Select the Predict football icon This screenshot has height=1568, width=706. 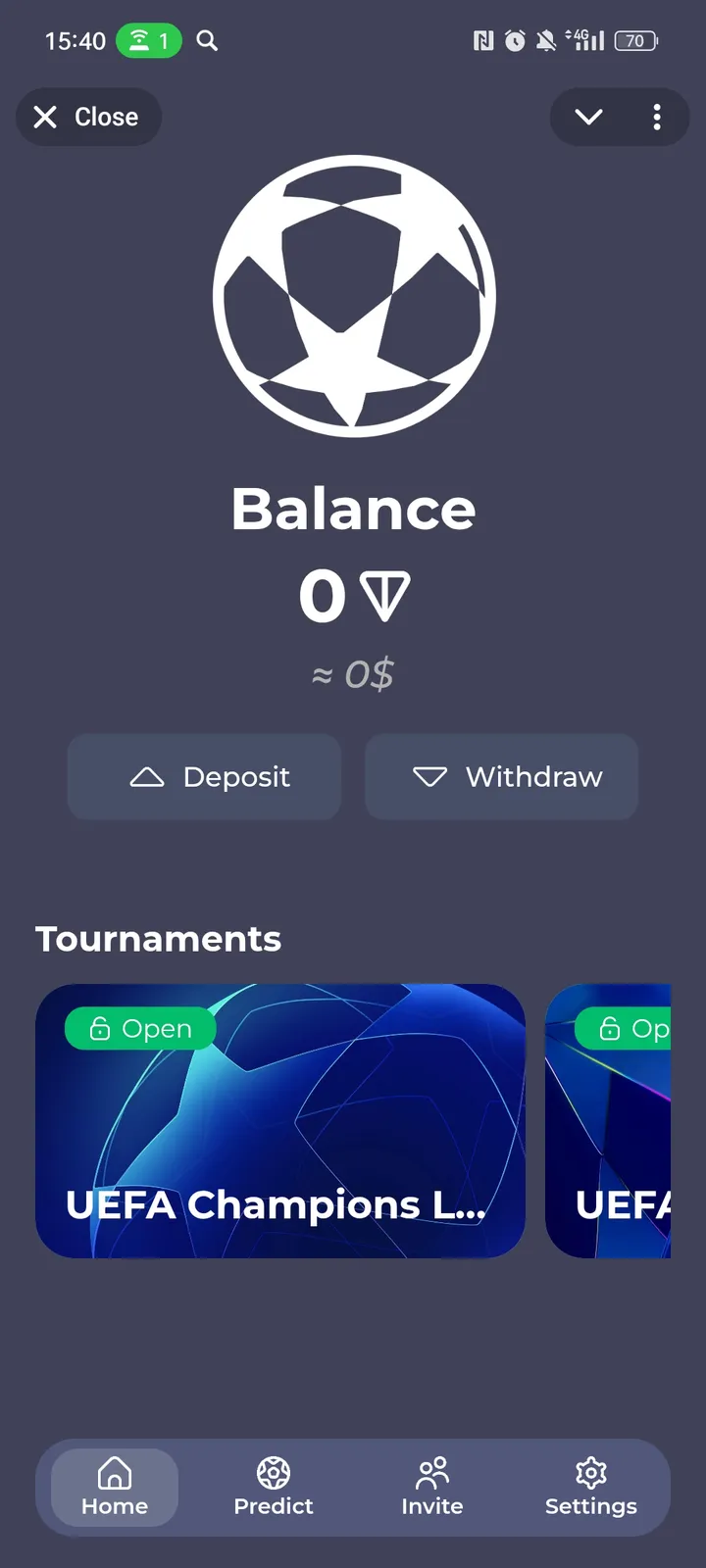(x=273, y=1473)
